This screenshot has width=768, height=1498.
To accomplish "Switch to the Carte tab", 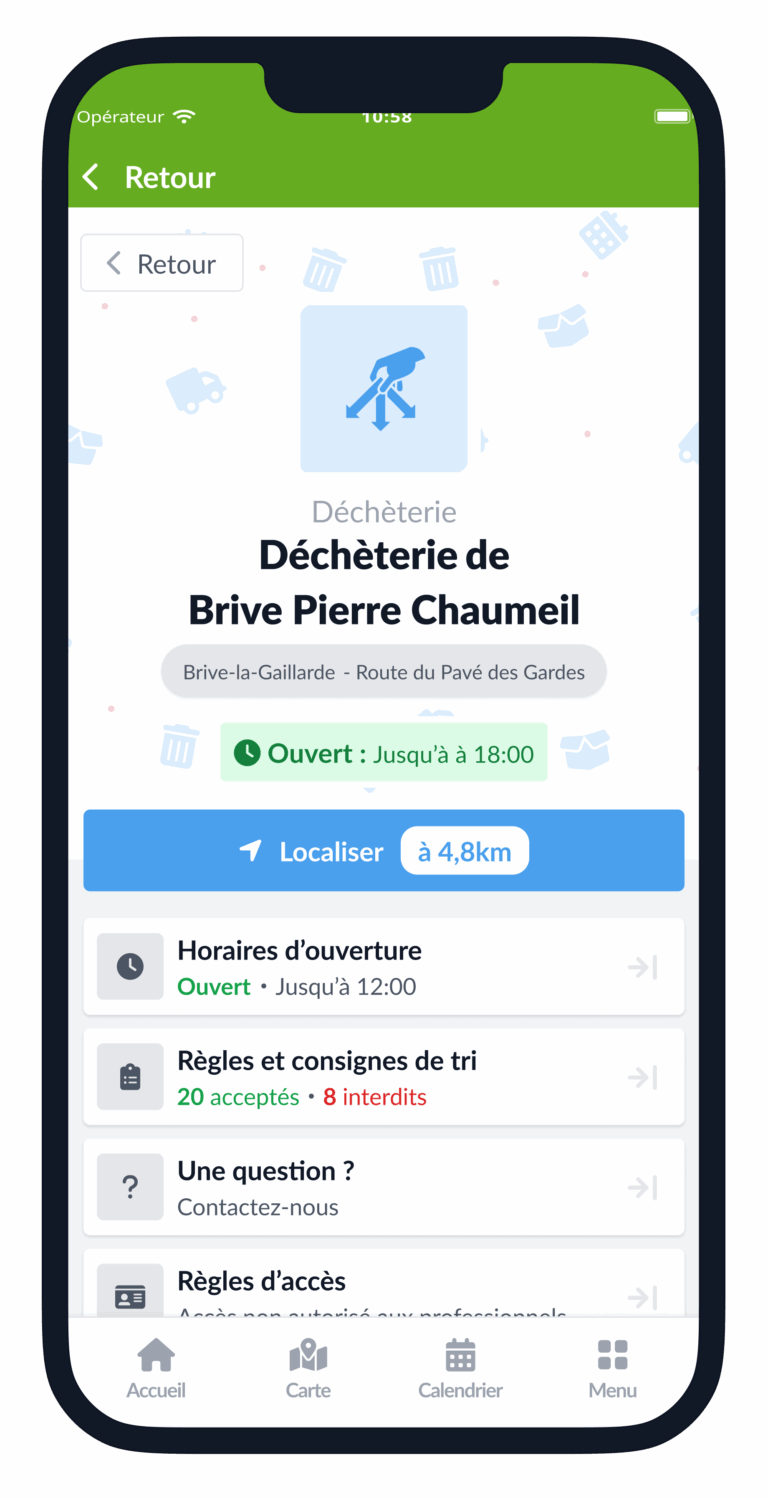I will [308, 1369].
